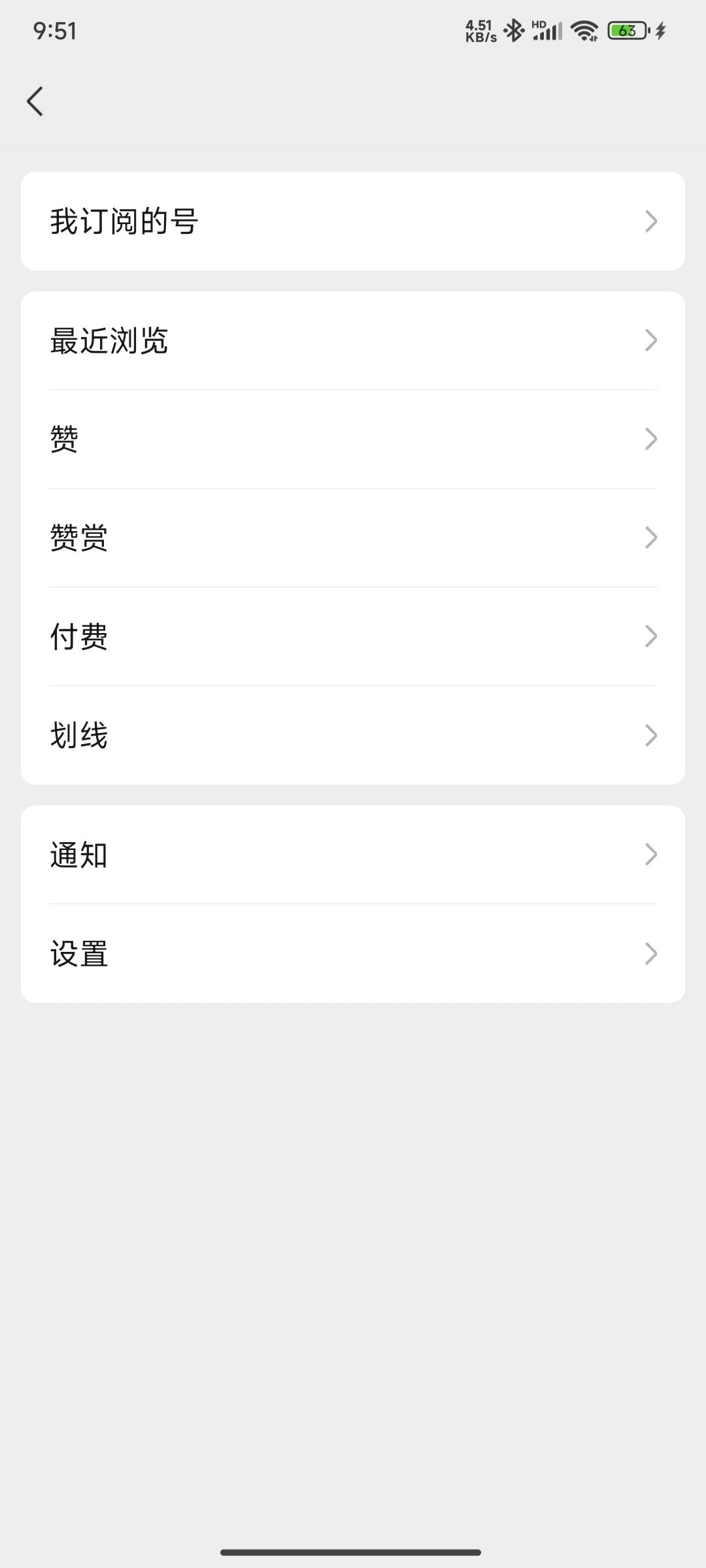Image resolution: width=706 pixels, height=1568 pixels.
Task: Open the 划线 row
Action: pos(353,735)
